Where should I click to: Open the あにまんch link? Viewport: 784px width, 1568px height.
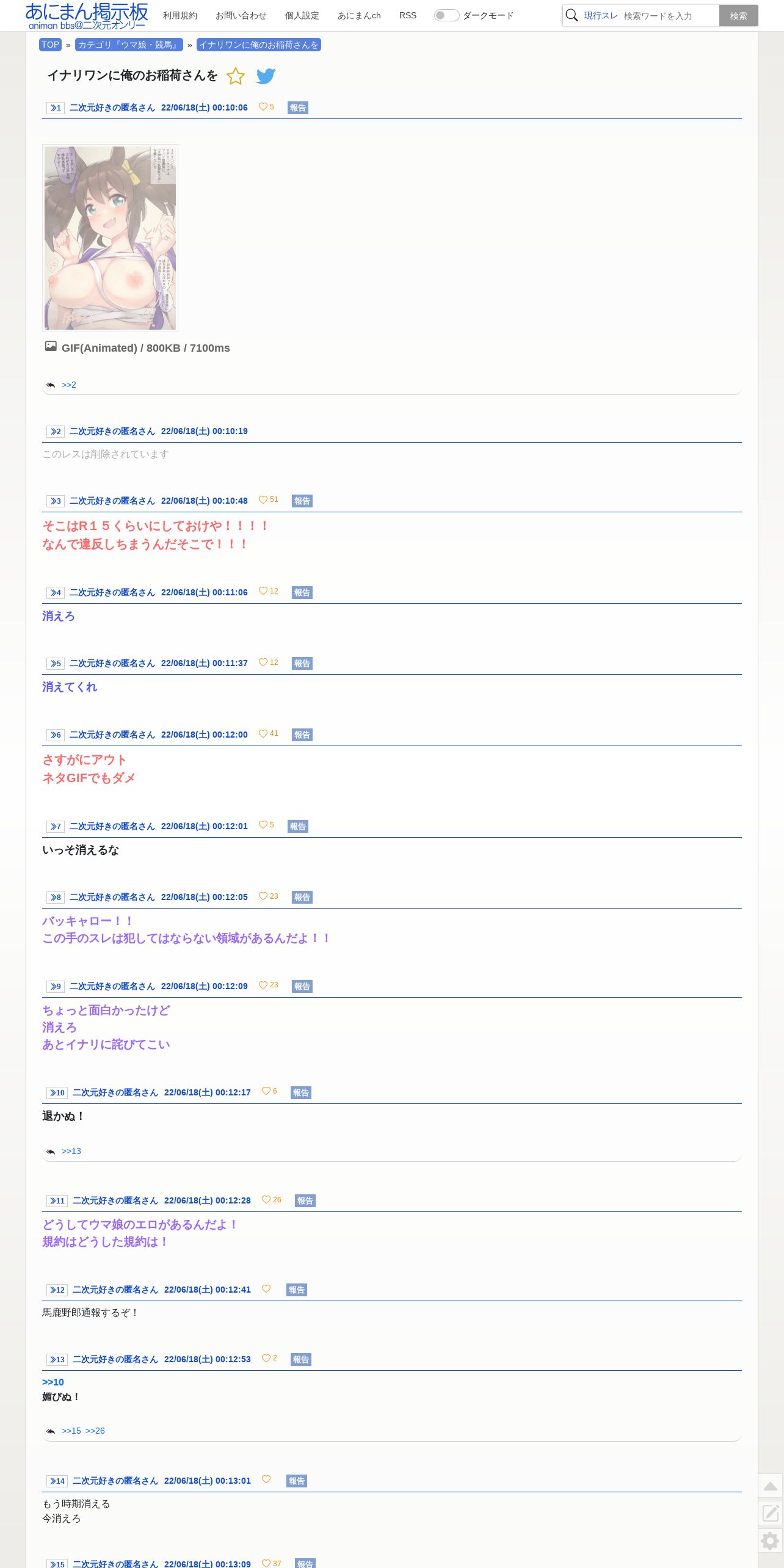(359, 15)
